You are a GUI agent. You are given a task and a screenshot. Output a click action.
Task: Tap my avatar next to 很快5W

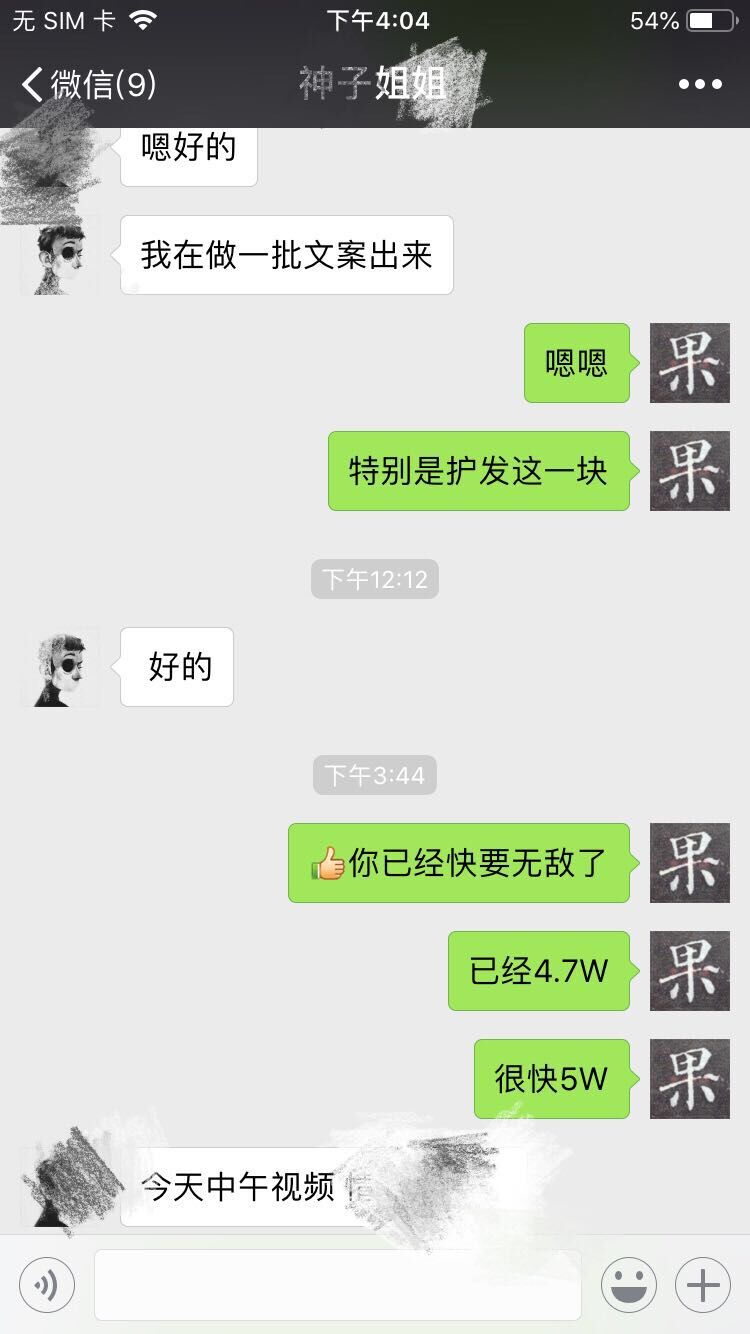pos(690,1079)
